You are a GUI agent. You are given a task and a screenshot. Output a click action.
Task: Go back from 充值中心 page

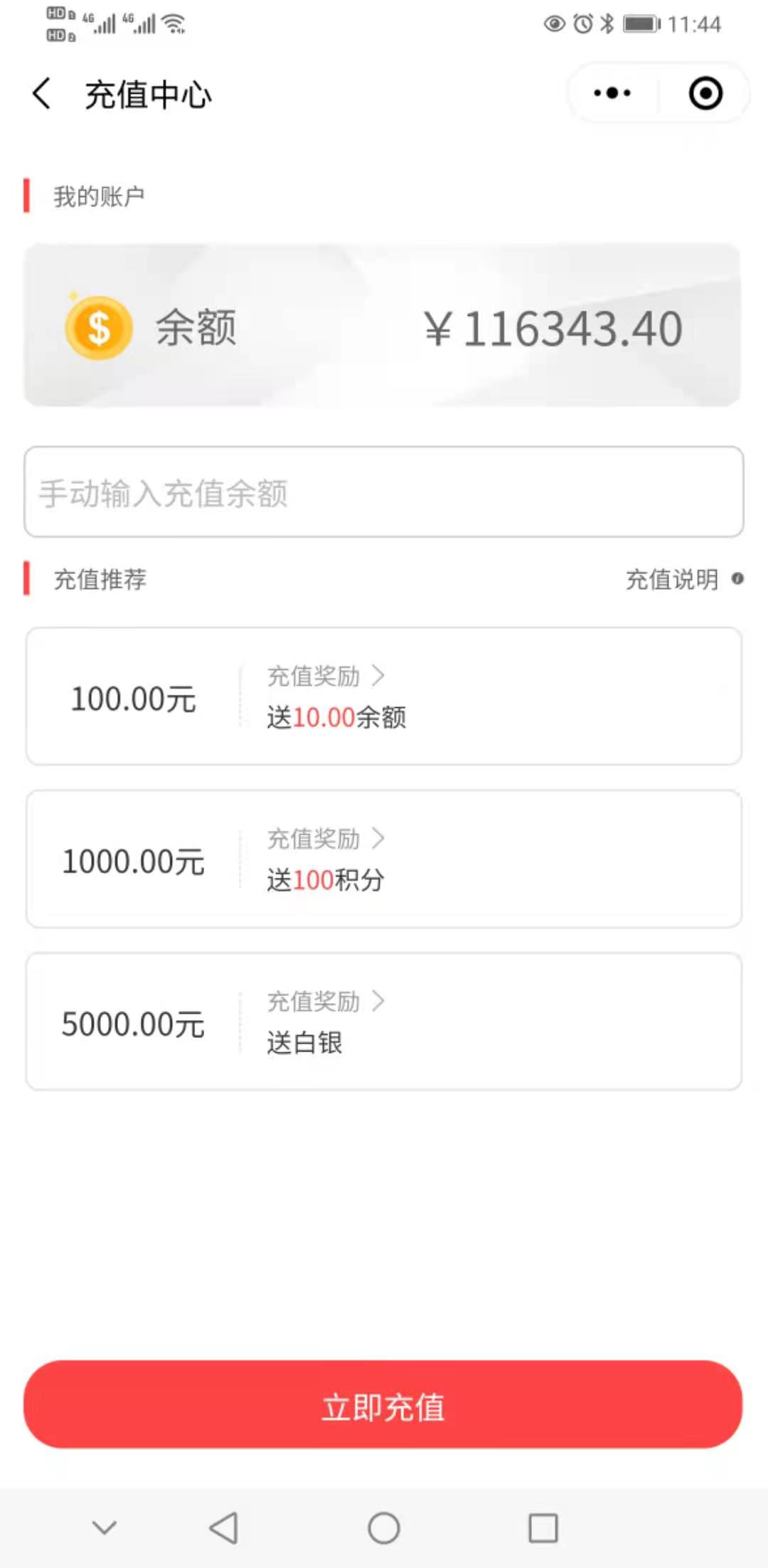point(42,94)
